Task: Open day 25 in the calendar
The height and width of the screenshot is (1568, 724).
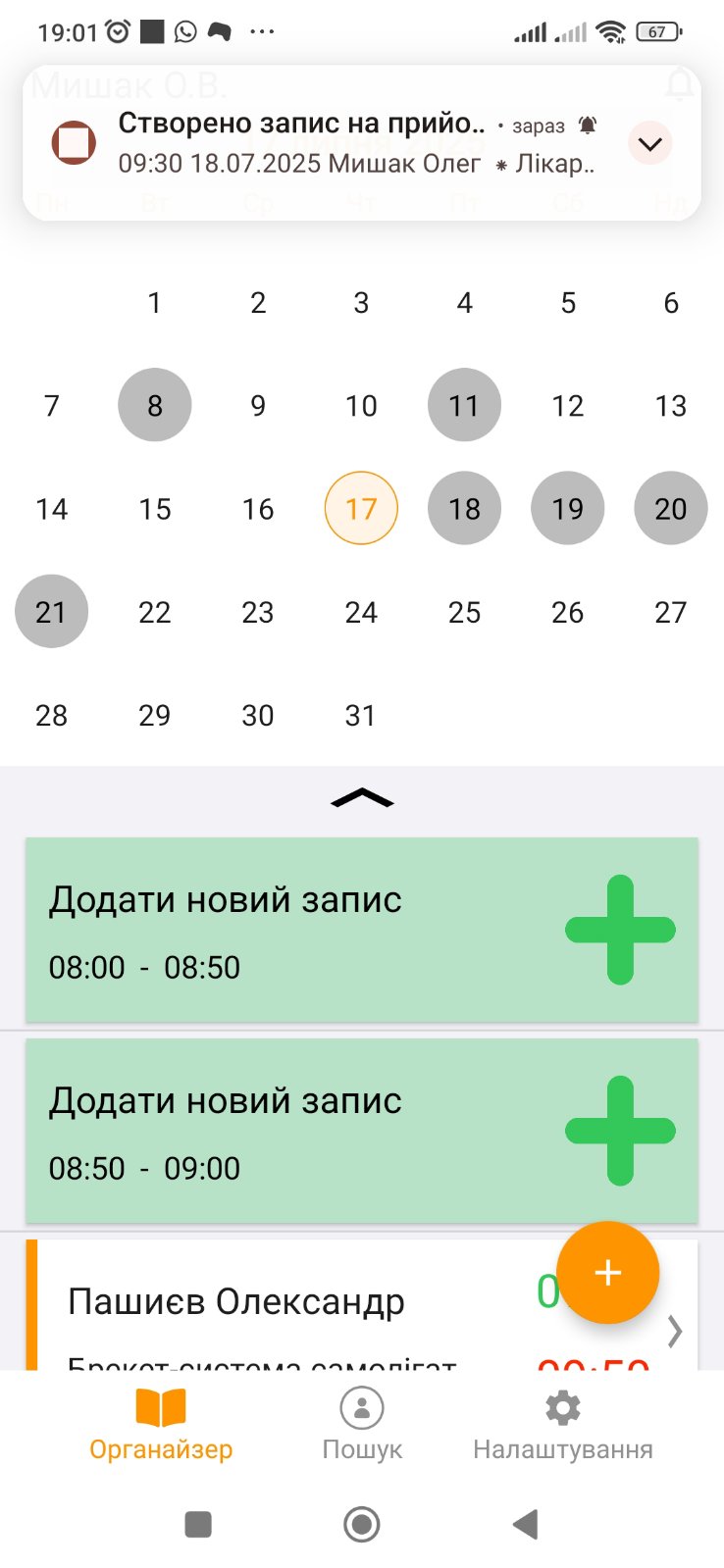Action: coord(464,612)
